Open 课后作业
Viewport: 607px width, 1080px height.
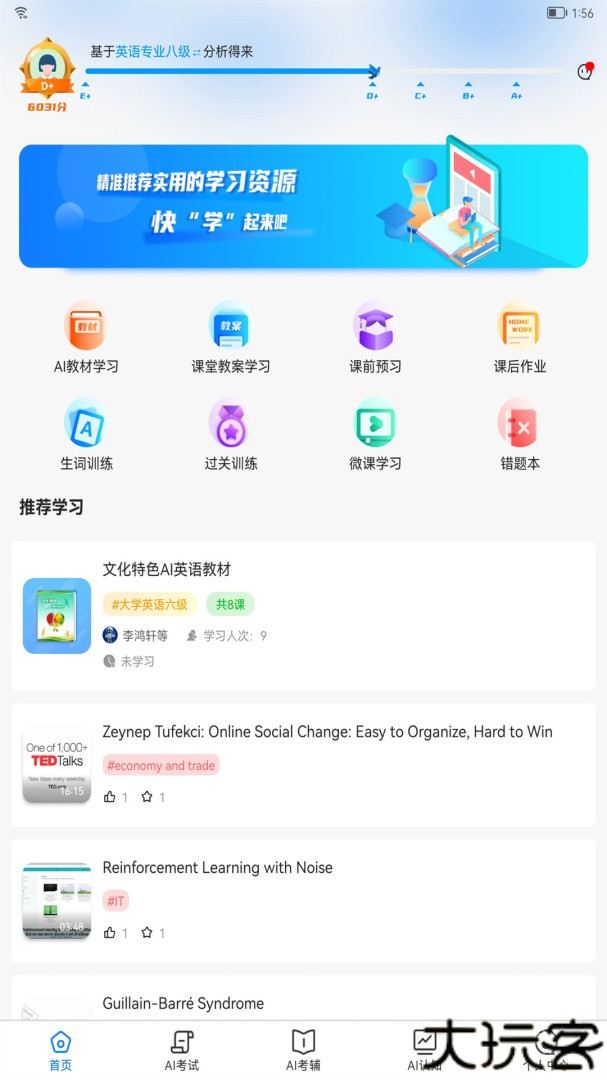[x=520, y=337]
